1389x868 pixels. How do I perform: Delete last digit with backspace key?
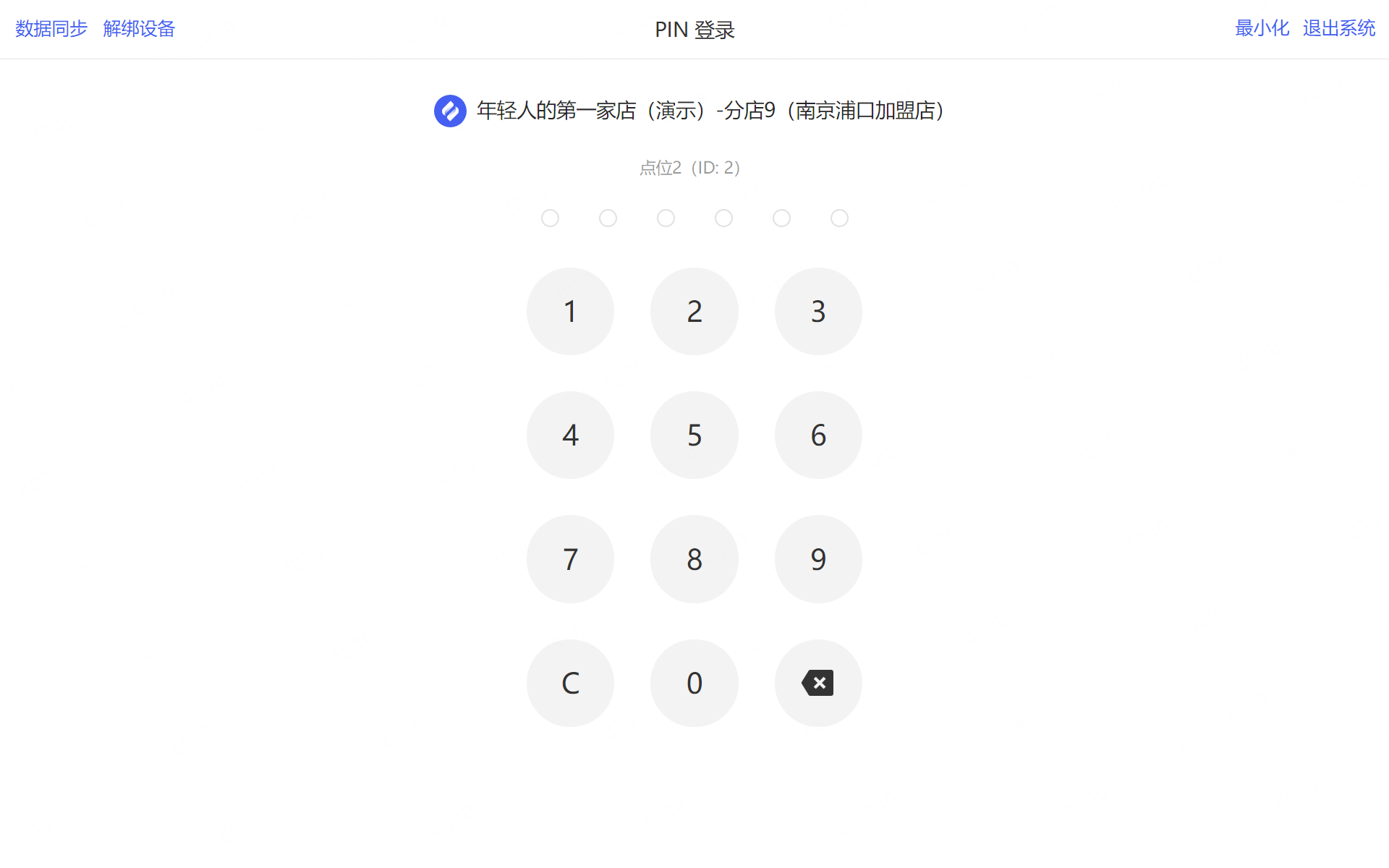coord(817,683)
